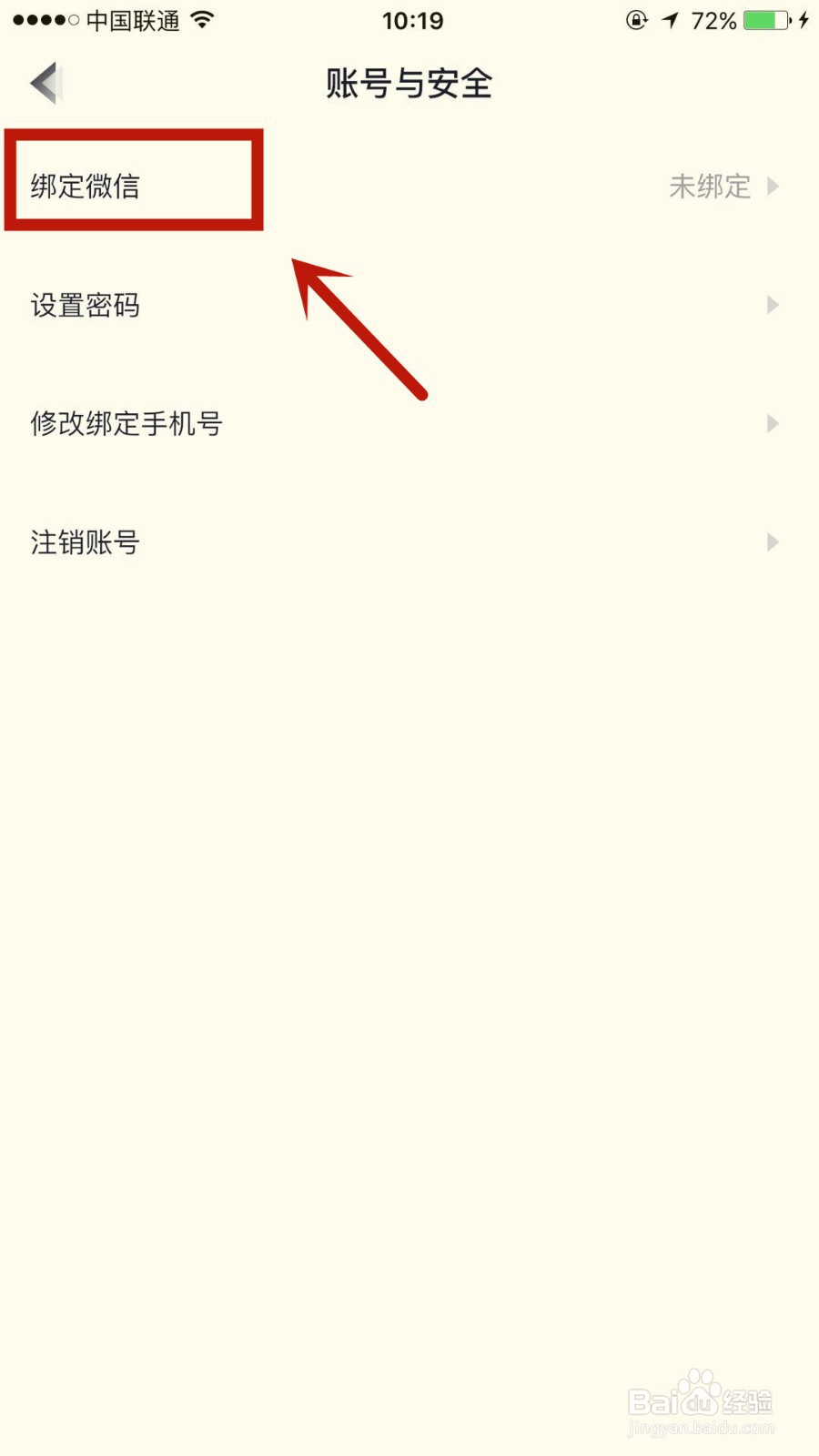819x1456 pixels.
Task: Expand the 修改绑定手机号 row chevron
Action: [x=773, y=424]
